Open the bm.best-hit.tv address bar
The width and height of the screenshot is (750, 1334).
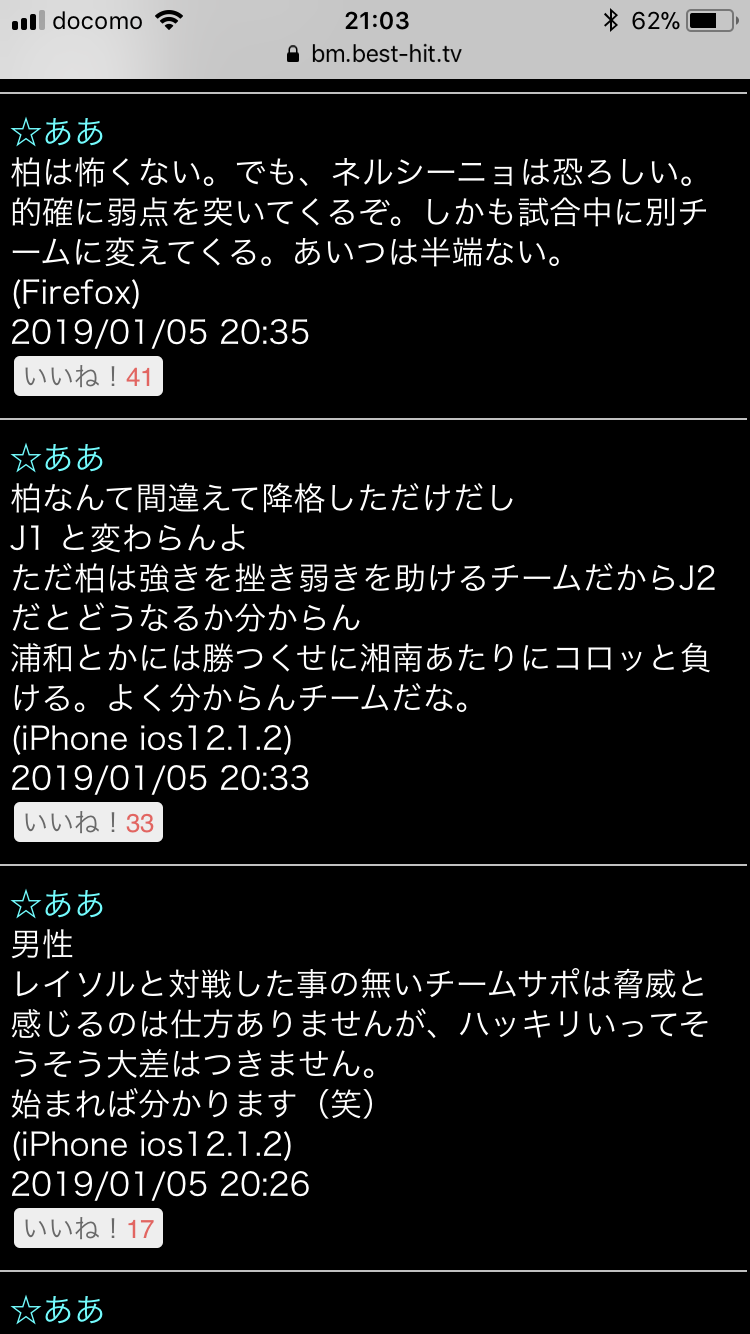pos(375,54)
